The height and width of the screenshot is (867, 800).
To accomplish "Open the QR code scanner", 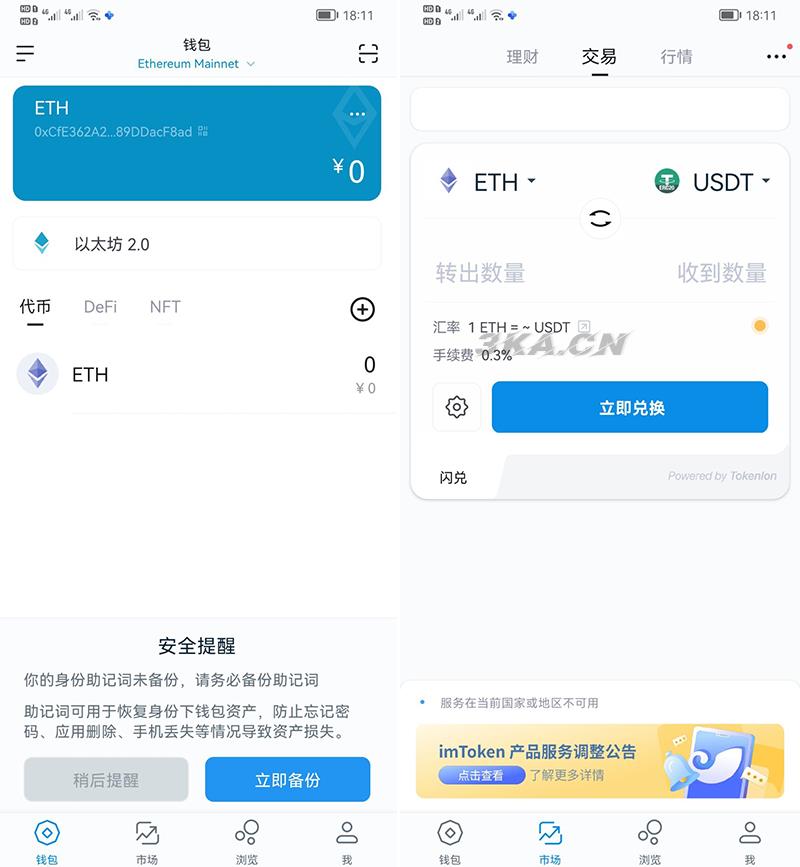I will [x=368, y=54].
